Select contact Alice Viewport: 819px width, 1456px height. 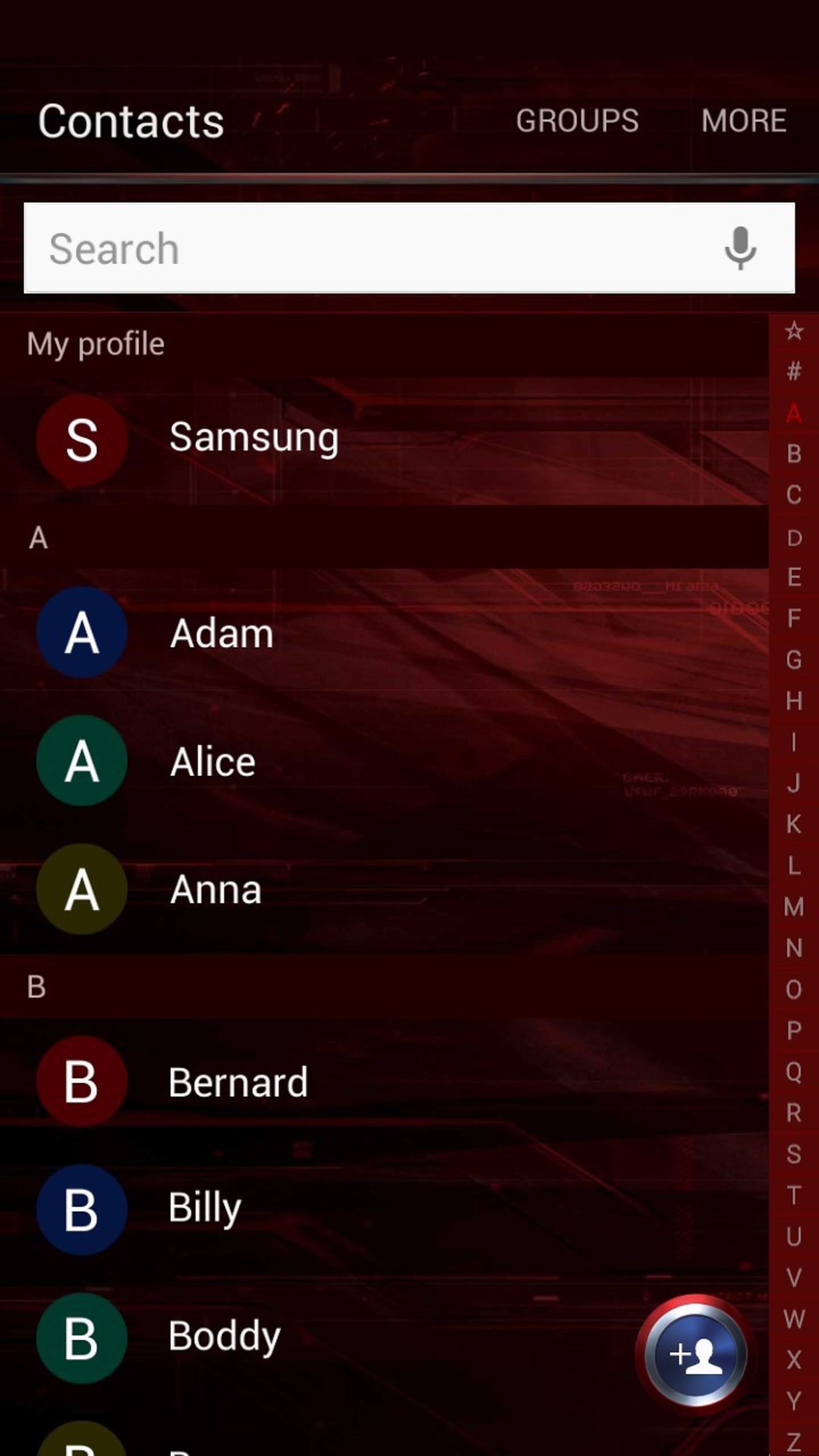[x=212, y=761]
